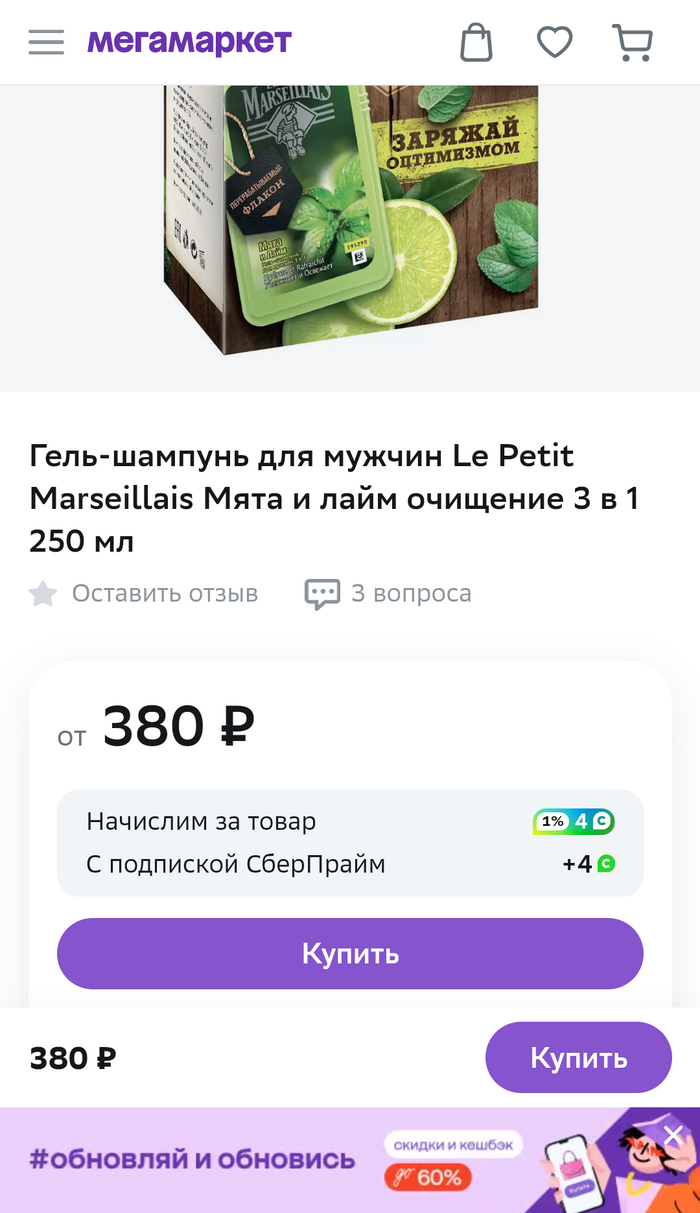Dismiss the promo banner
The height and width of the screenshot is (1213, 700).
(673, 1135)
